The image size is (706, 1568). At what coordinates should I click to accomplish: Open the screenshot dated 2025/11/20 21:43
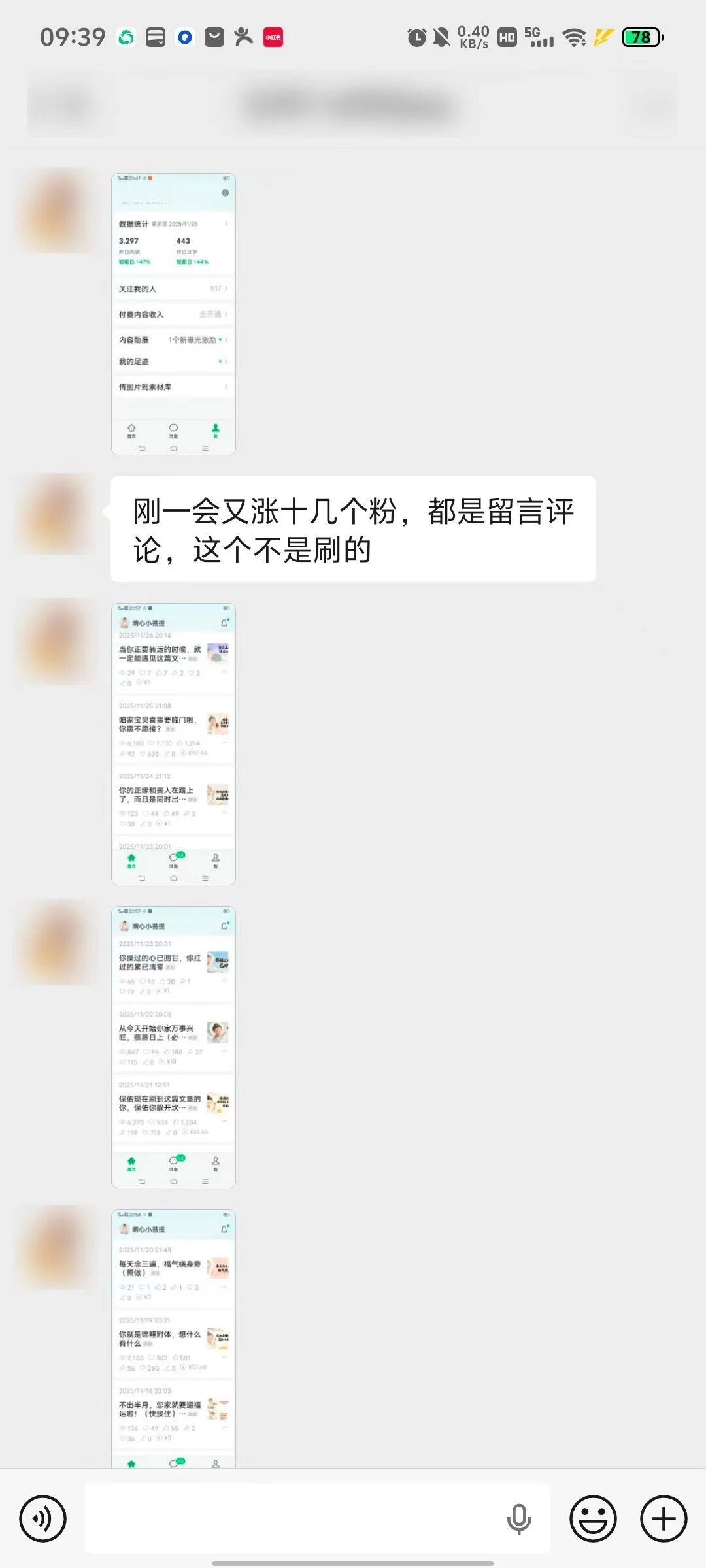point(173,1338)
